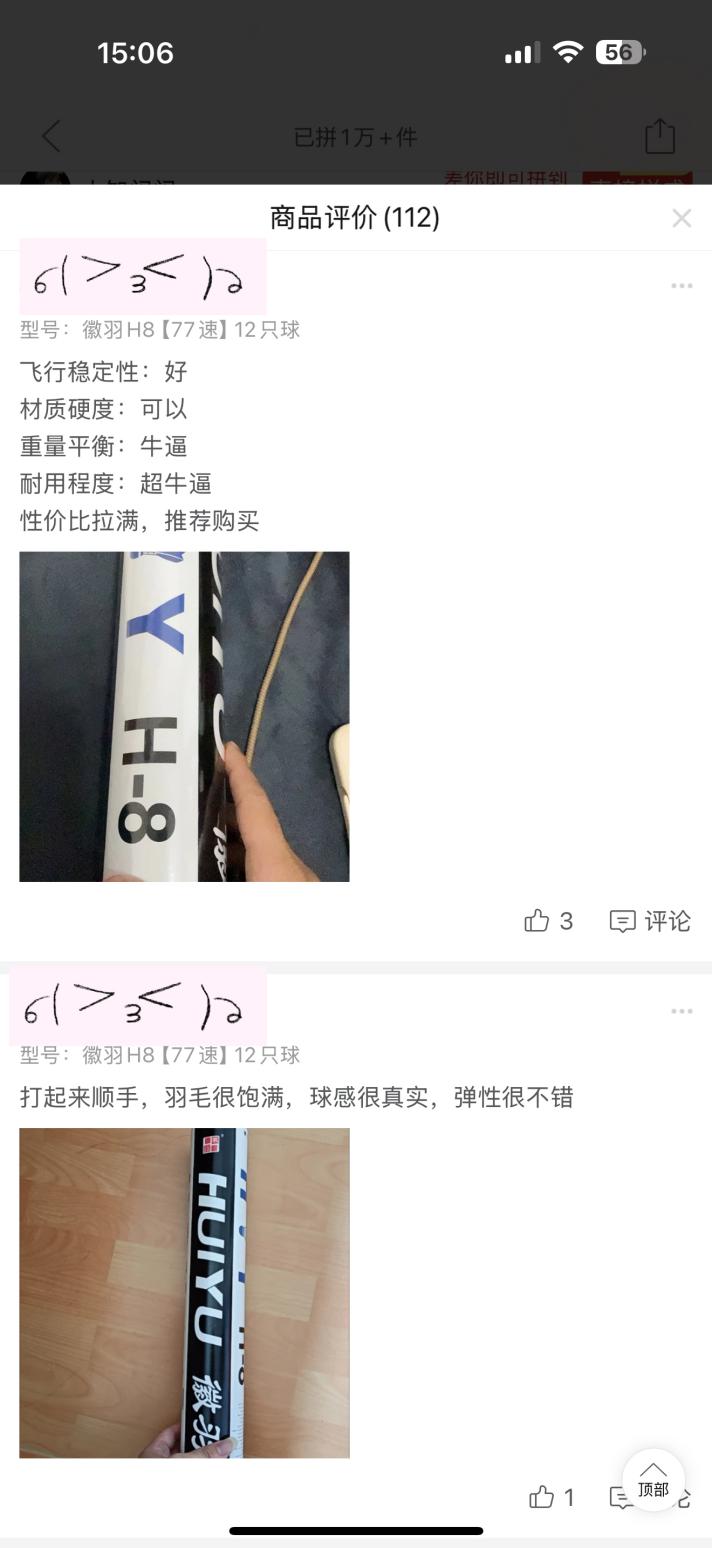This screenshot has width=712, height=1548.
Task: Open the white H-8 tube review photo
Action: click(x=184, y=716)
